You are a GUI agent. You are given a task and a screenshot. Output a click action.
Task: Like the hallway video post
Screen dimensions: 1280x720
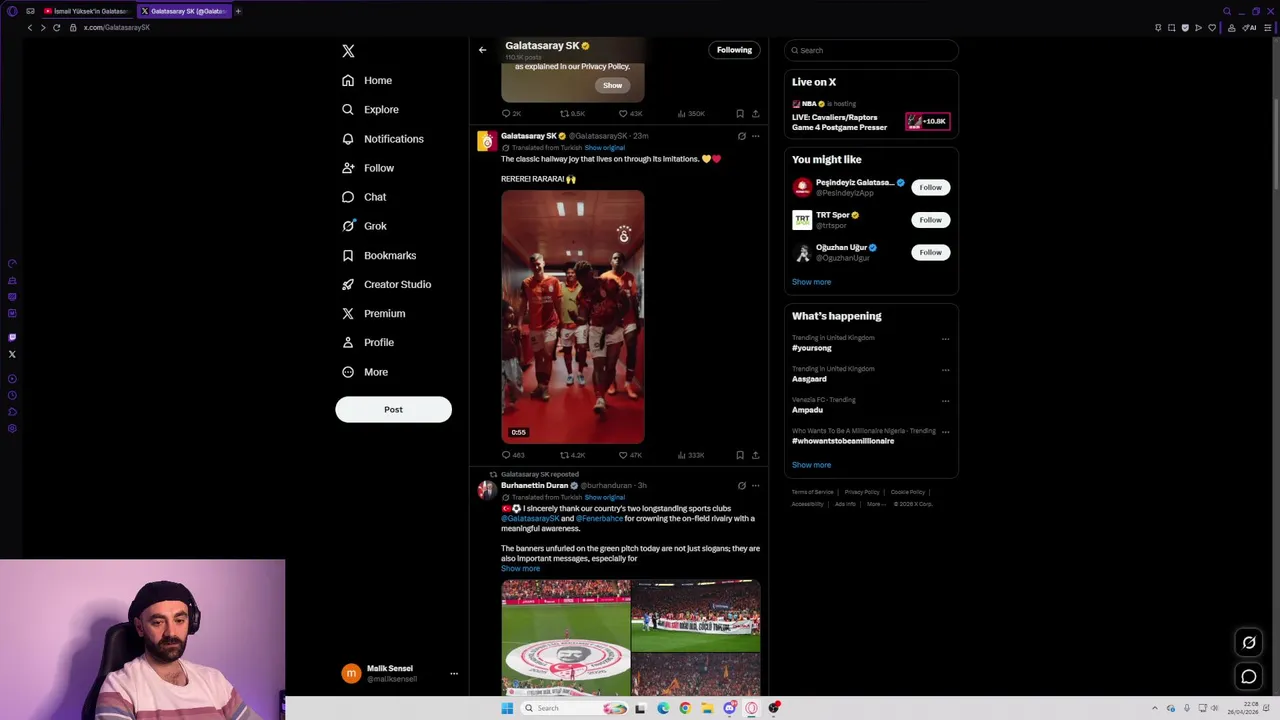coord(623,455)
